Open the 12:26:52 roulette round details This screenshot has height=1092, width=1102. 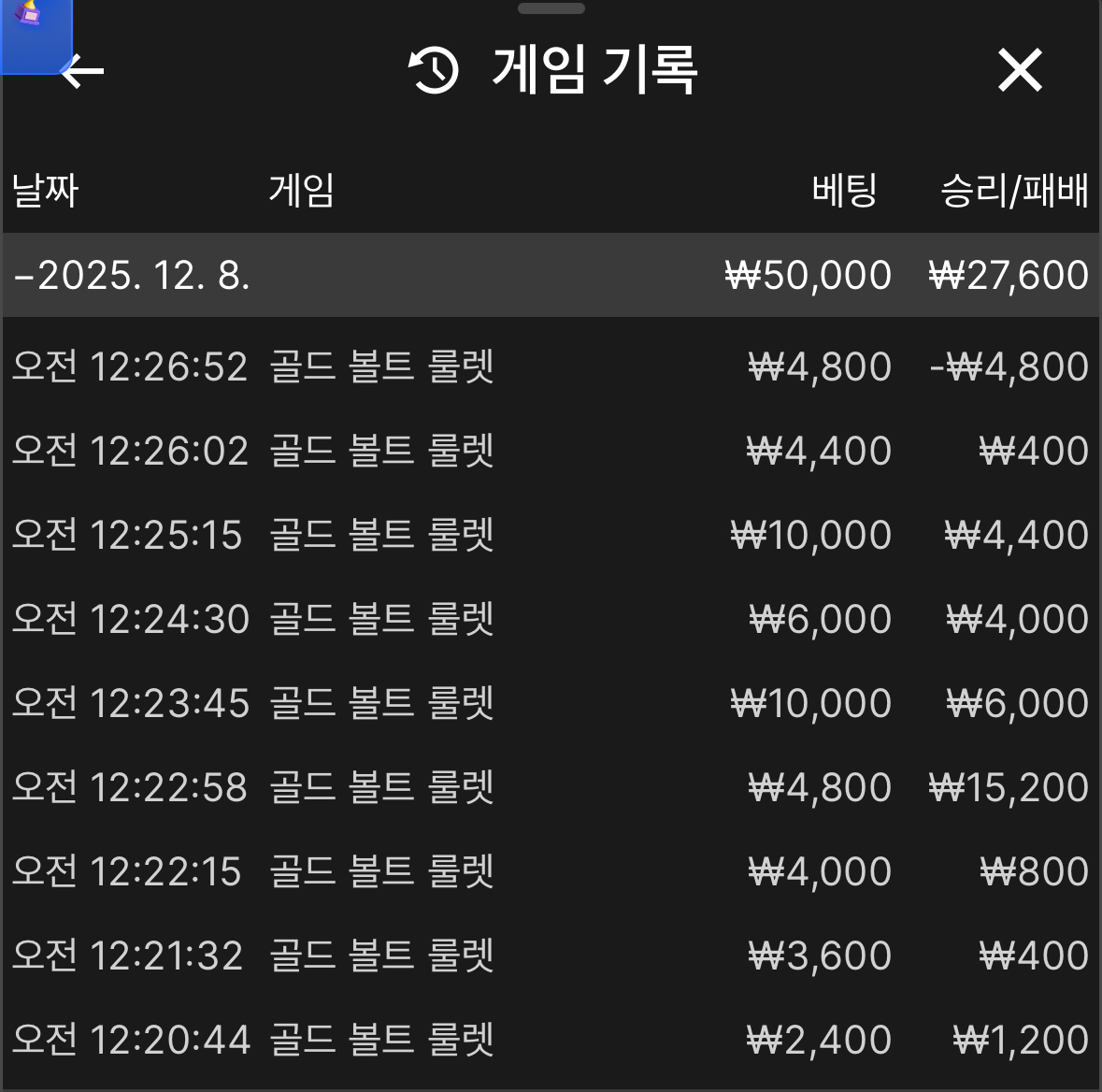tap(550, 366)
